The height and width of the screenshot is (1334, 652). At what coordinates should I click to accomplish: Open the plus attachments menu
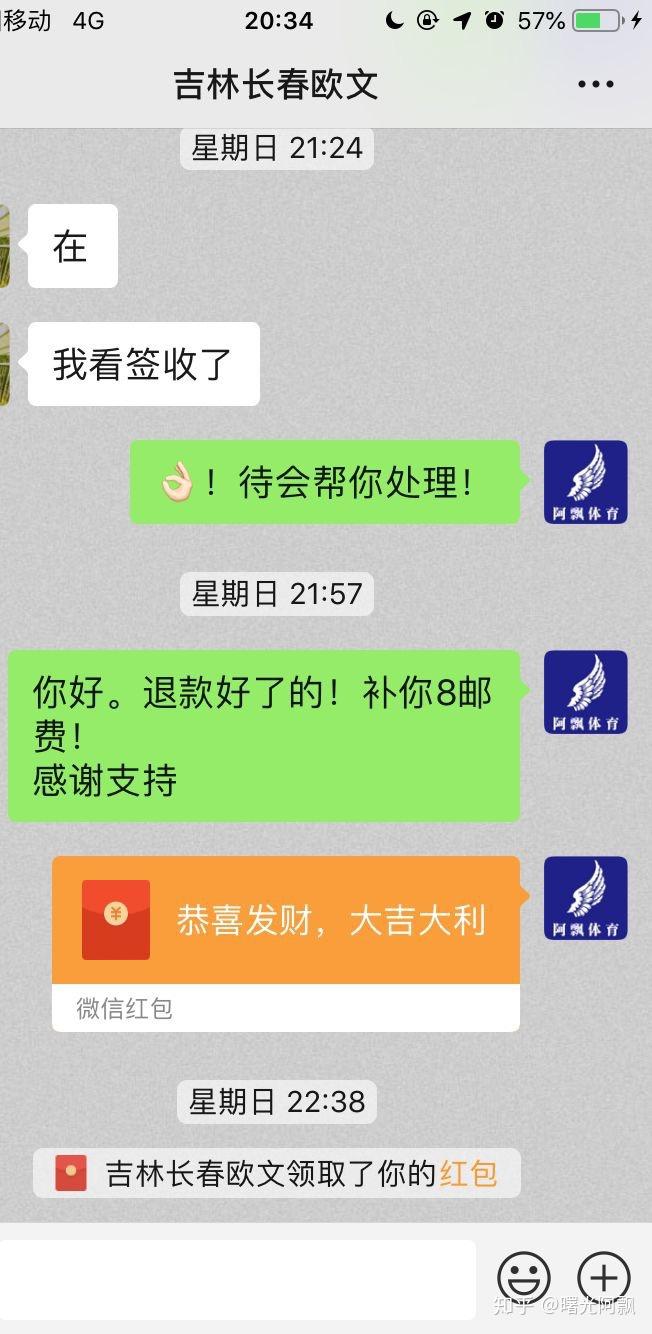pyautogui.click(x=604, y=1279)
